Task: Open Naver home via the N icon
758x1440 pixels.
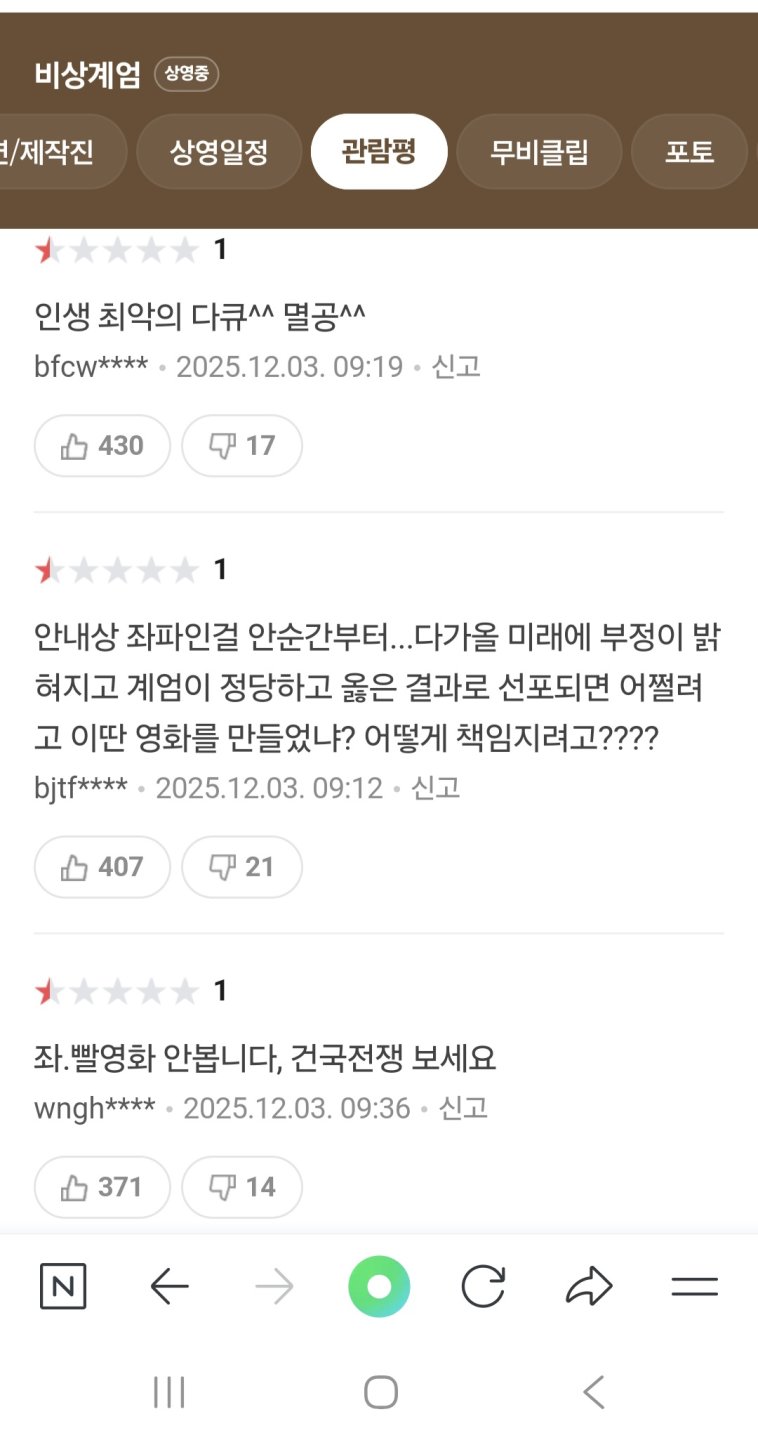Action: (x=63, y=1287)
